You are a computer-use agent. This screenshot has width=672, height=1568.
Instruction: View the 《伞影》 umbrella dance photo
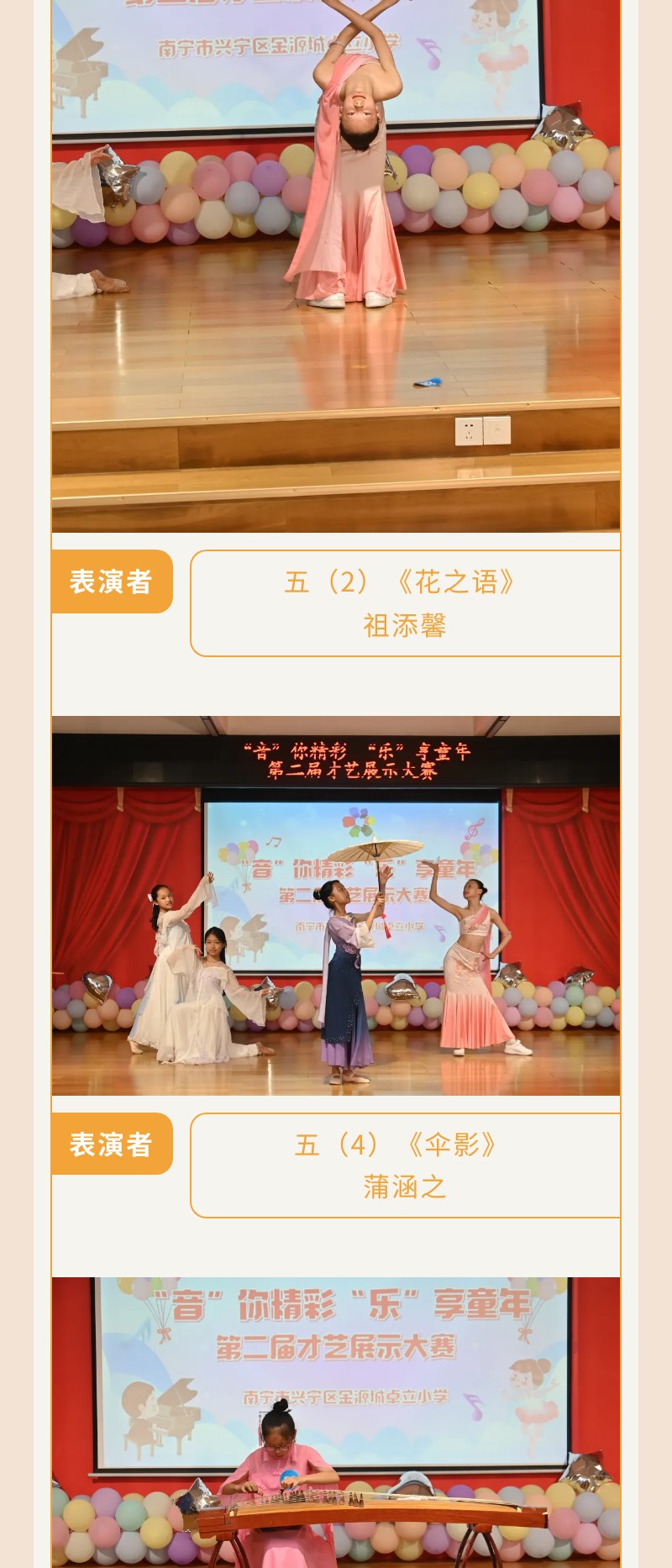pyautogui.click(x=336, y=906)
